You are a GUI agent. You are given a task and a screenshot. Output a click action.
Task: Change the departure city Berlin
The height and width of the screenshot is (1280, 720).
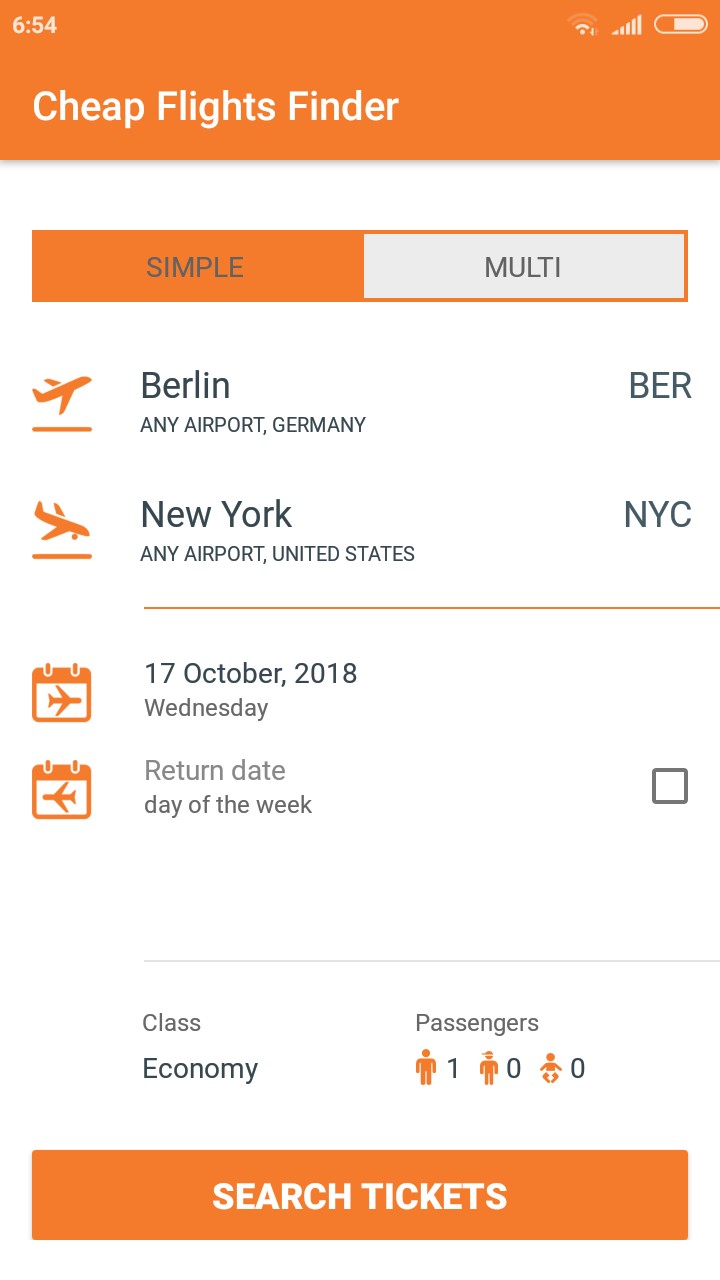tap(360, 401)
